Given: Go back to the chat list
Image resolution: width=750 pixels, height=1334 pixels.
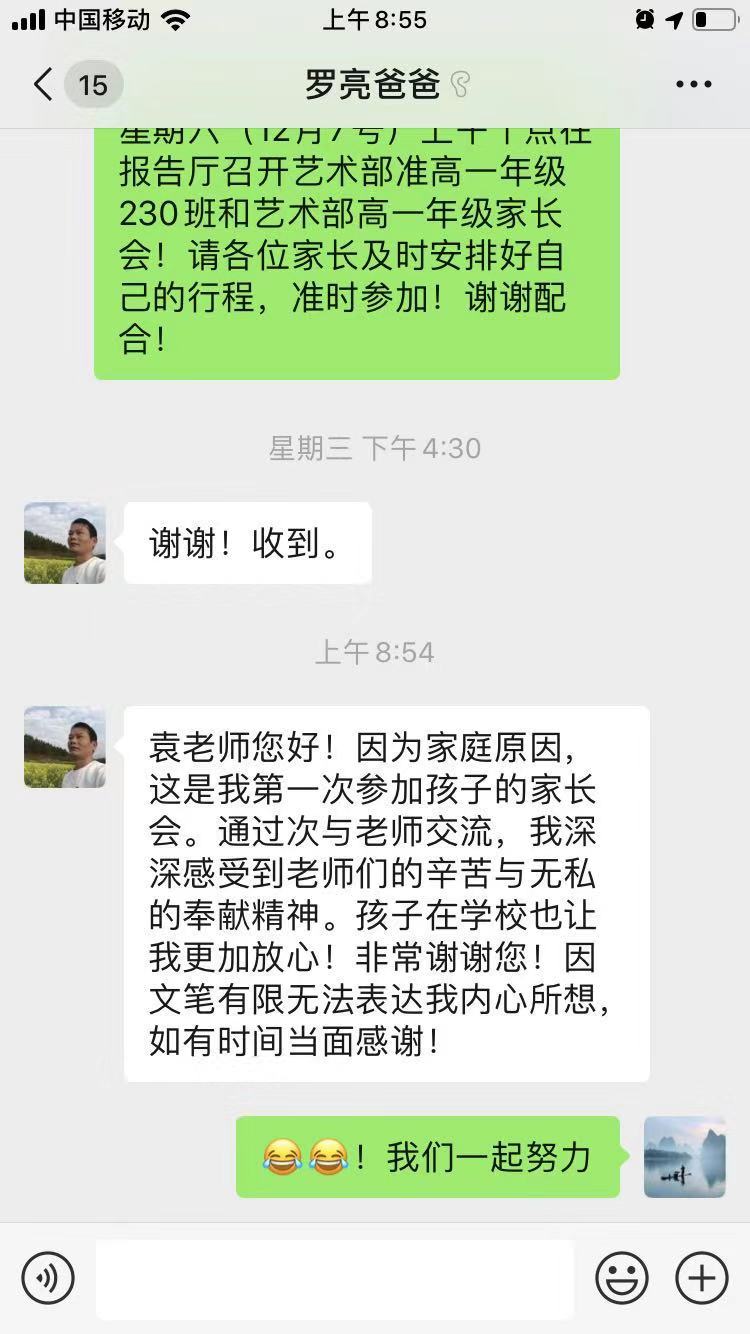Looking at the screenshot, I should tap(43, 84).
